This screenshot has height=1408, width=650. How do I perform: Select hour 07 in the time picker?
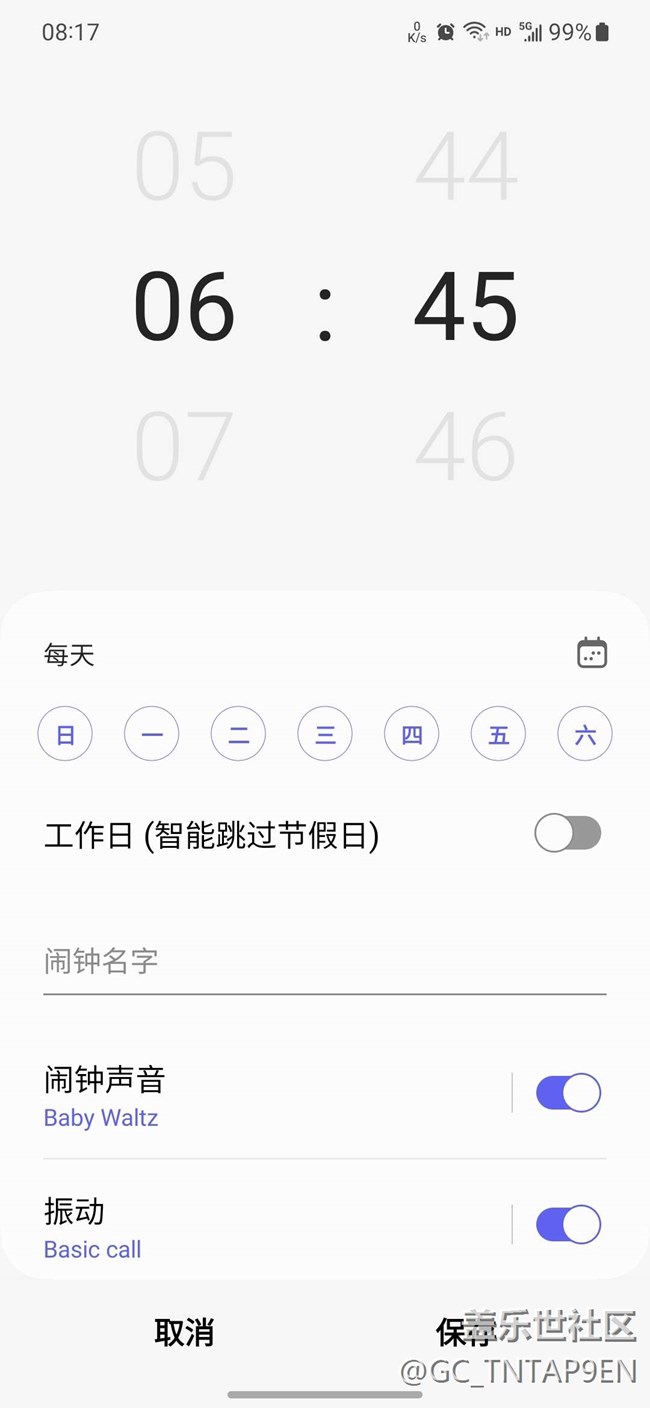pyautogui.click(x=185, y=446)
